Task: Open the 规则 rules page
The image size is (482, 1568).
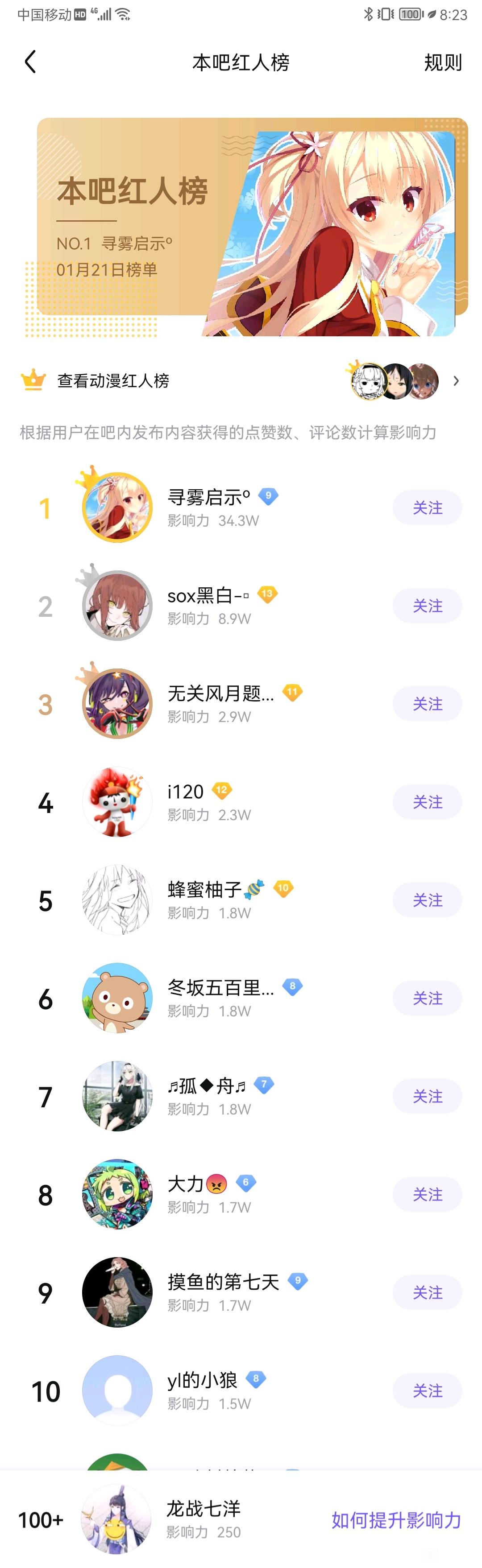Action: (442, 62)
